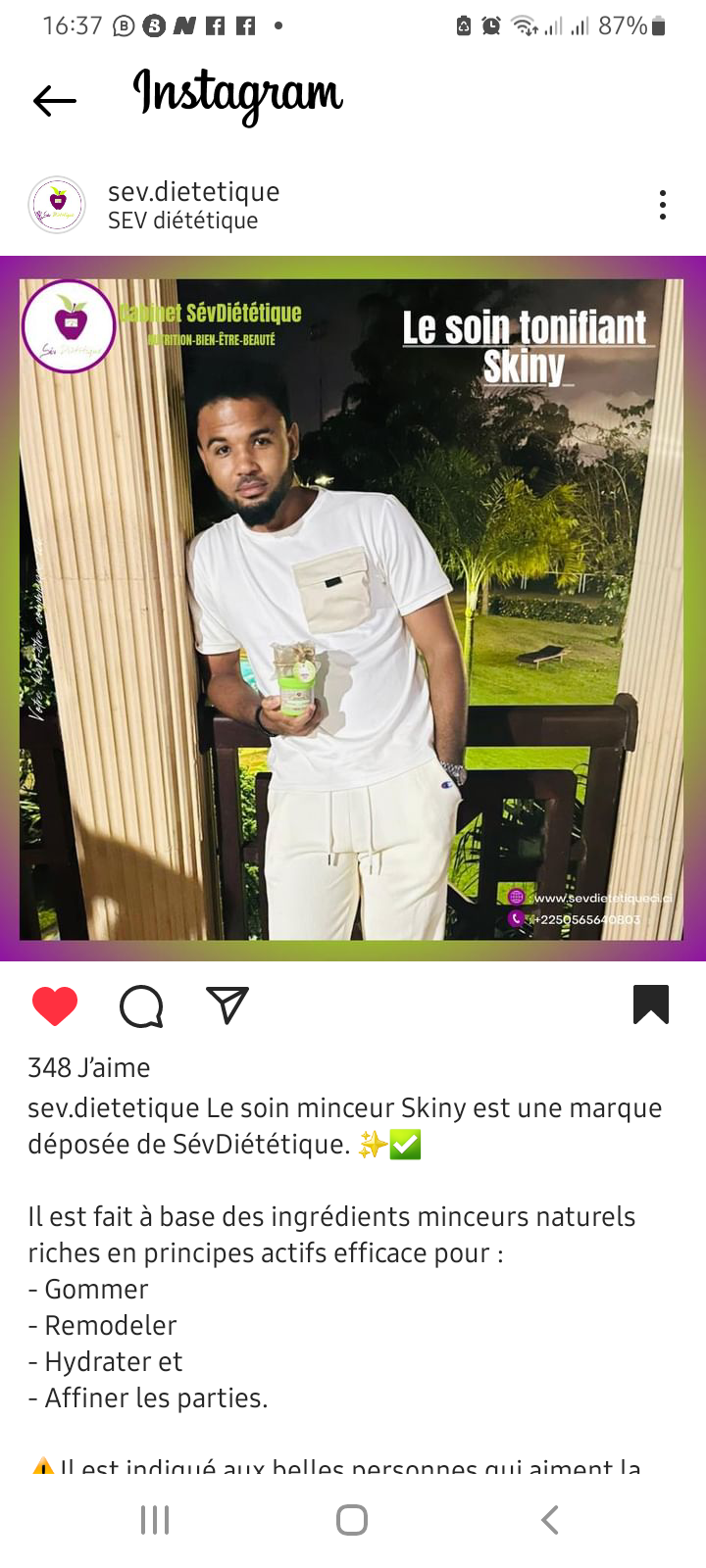View the 348 J'aime likes list
The height and width of the screenshot is (1568, 706).
(89, 1067)
